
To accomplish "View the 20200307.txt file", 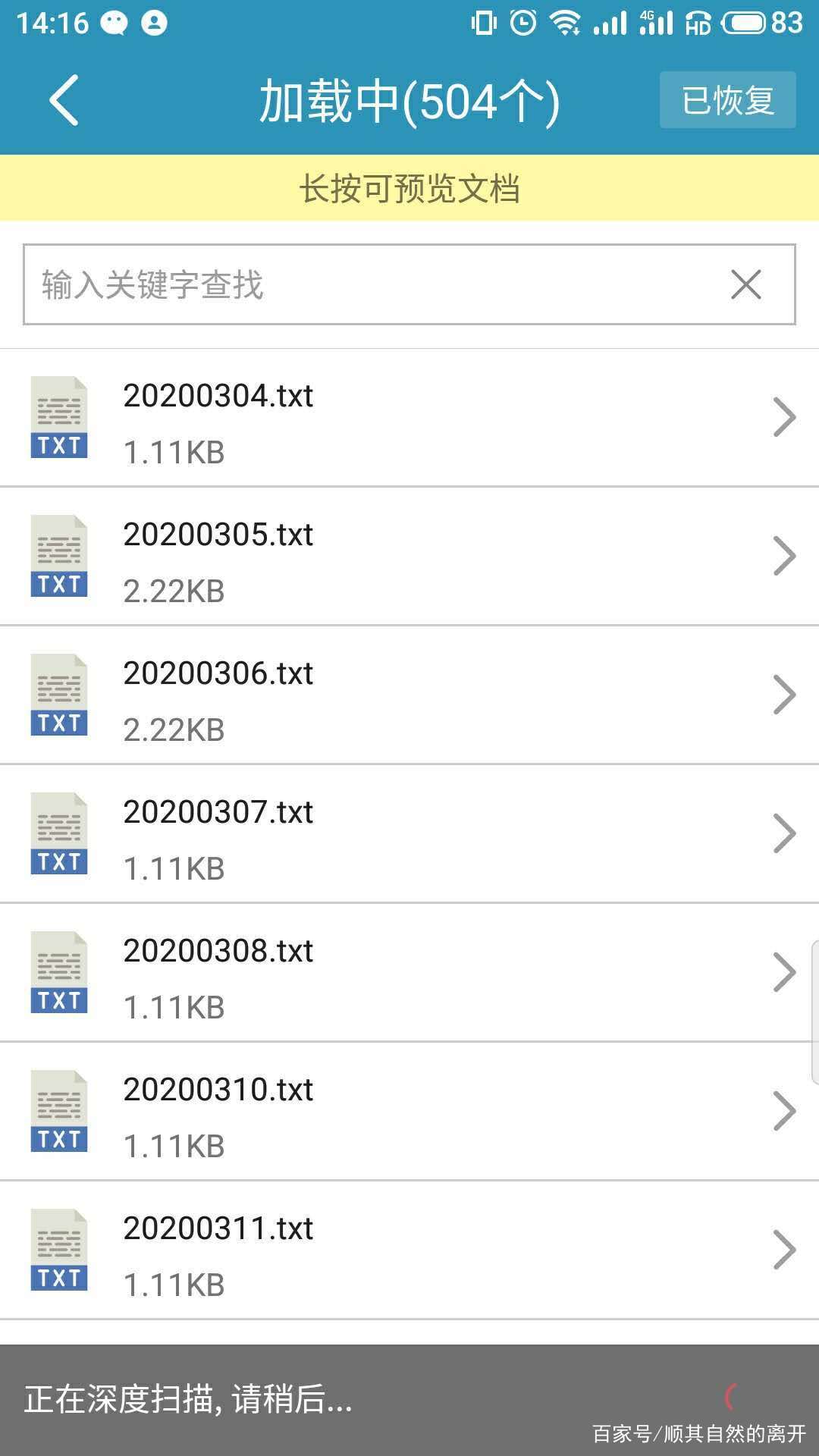I will [x=409, y=835].
